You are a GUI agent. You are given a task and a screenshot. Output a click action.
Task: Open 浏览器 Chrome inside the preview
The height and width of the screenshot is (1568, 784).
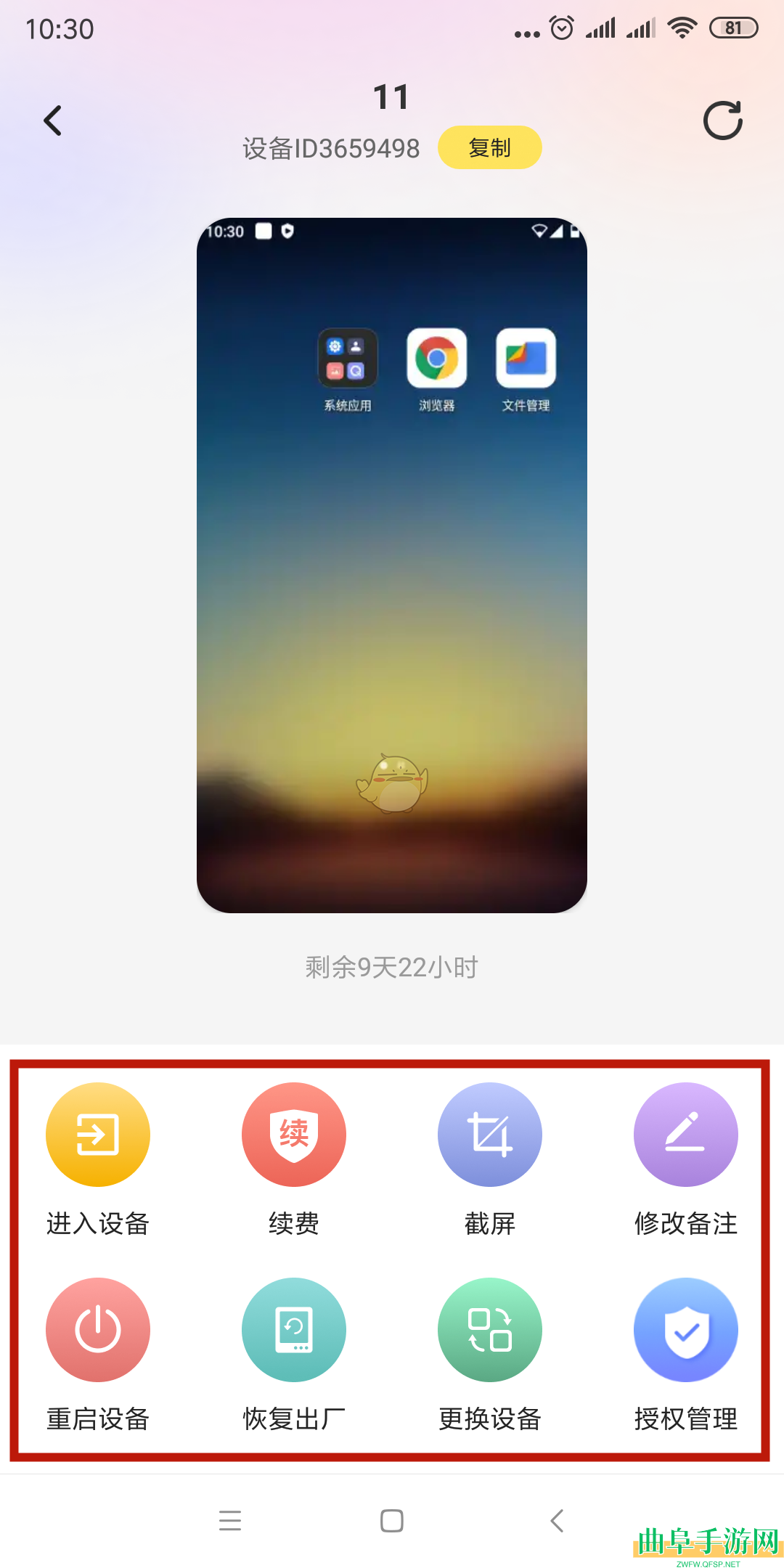[436, 357]
